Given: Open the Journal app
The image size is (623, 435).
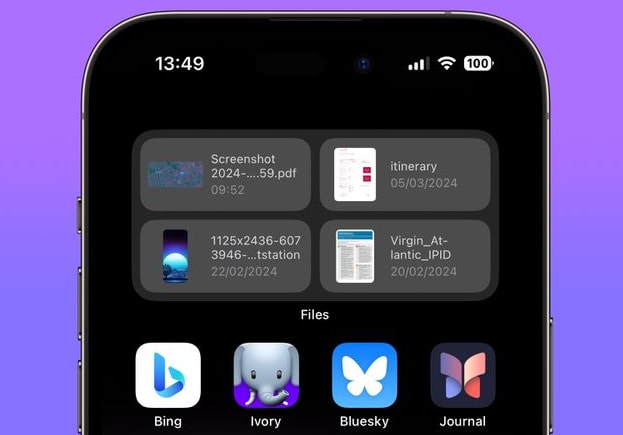Looking at the screenshot, I should coord(462,375).
